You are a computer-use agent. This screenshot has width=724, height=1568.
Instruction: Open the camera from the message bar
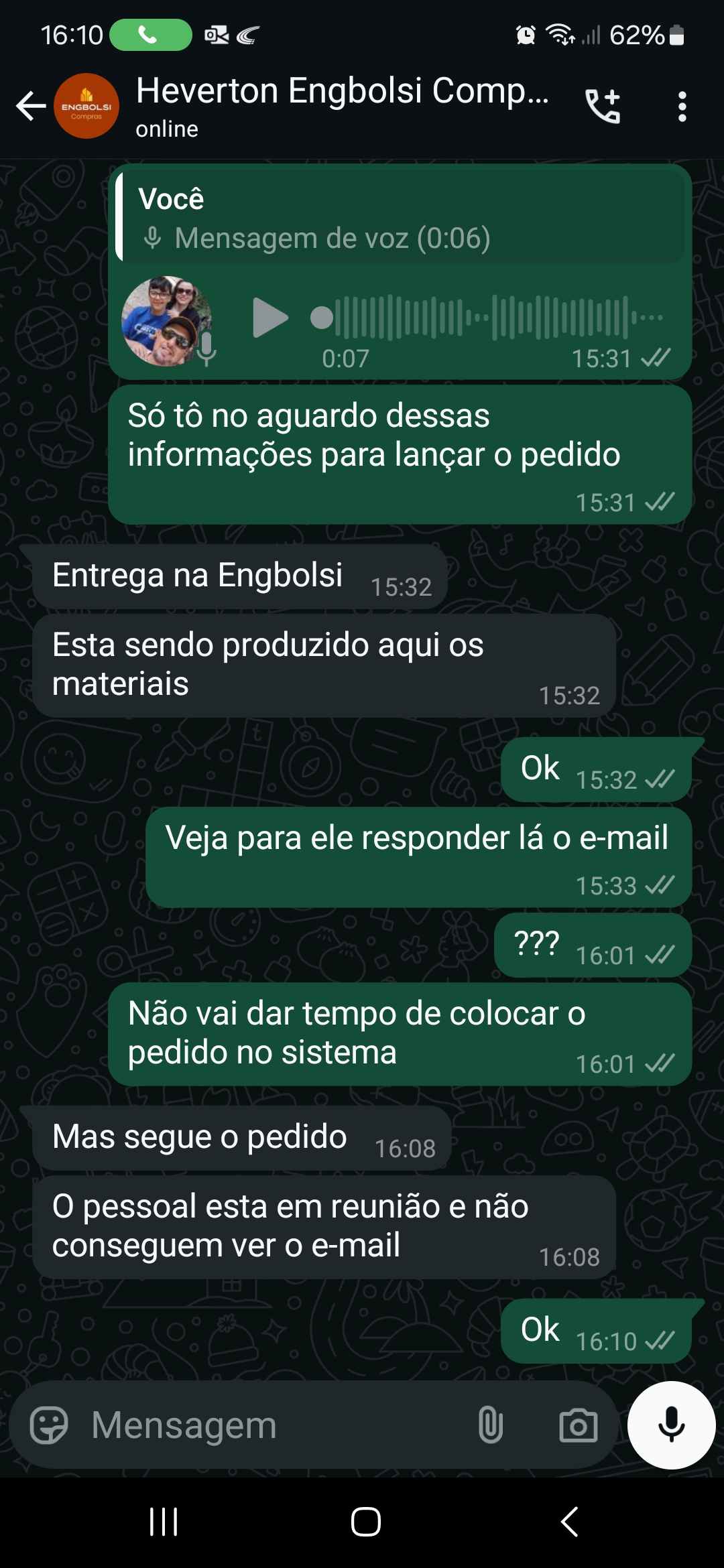(x=578, y=1425)
